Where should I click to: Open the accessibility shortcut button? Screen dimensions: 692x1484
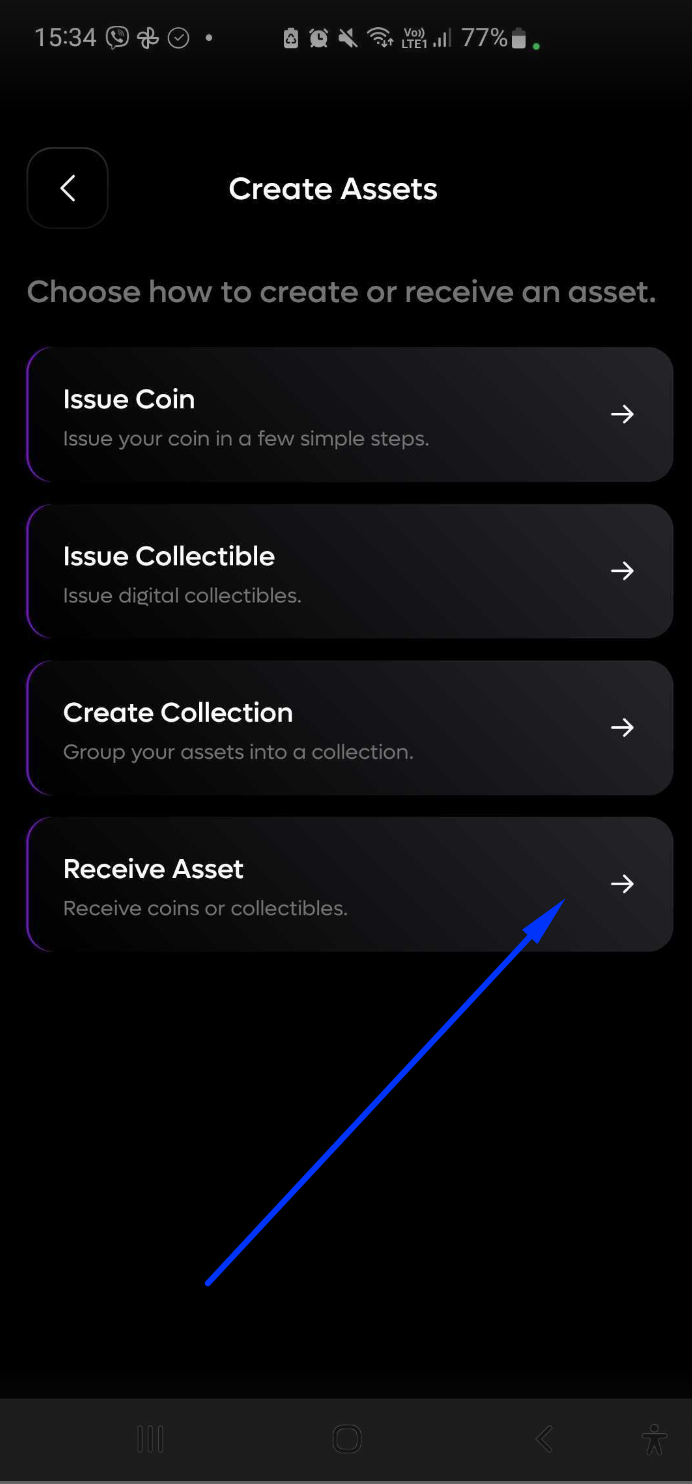pos(654,1439)
